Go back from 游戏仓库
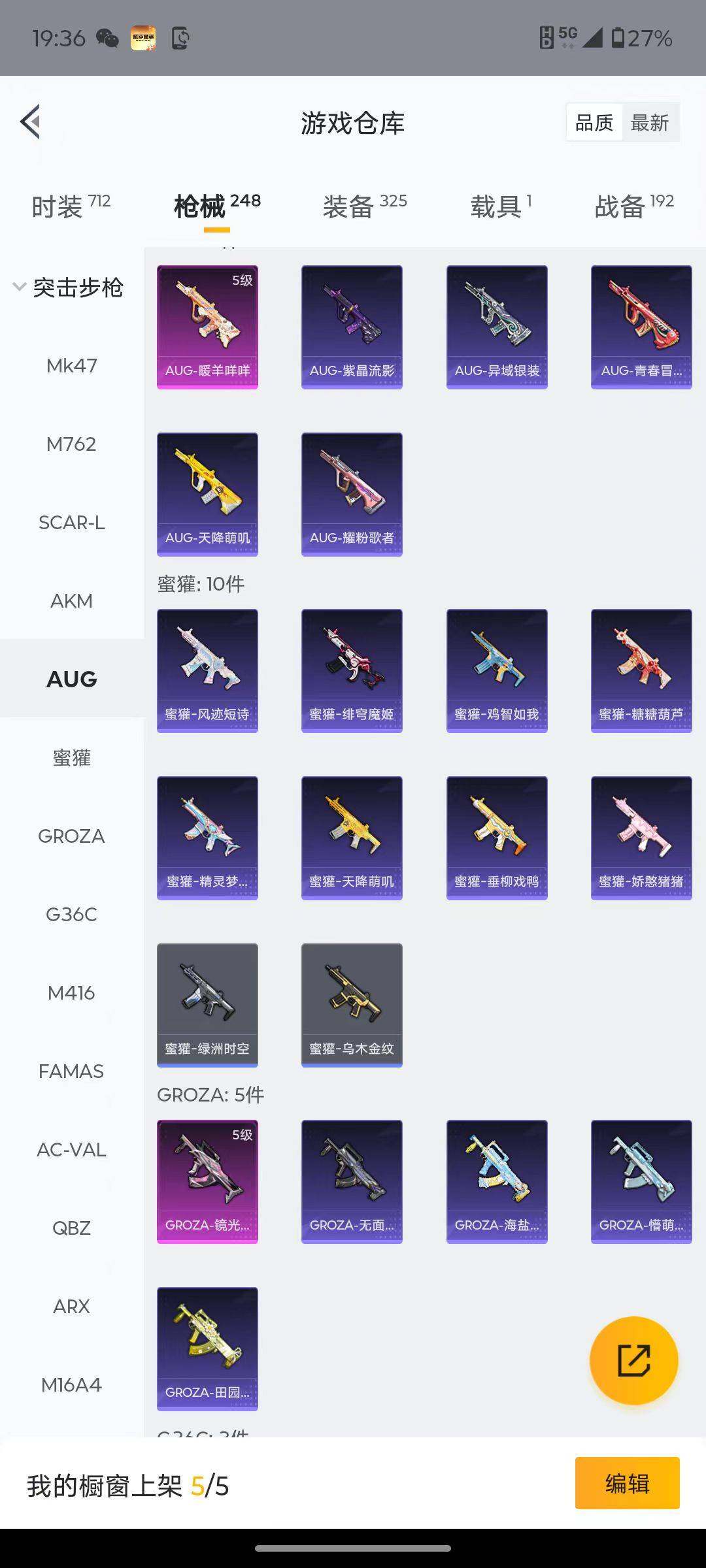Screen dimensions: 706x1568 [31, 122]
